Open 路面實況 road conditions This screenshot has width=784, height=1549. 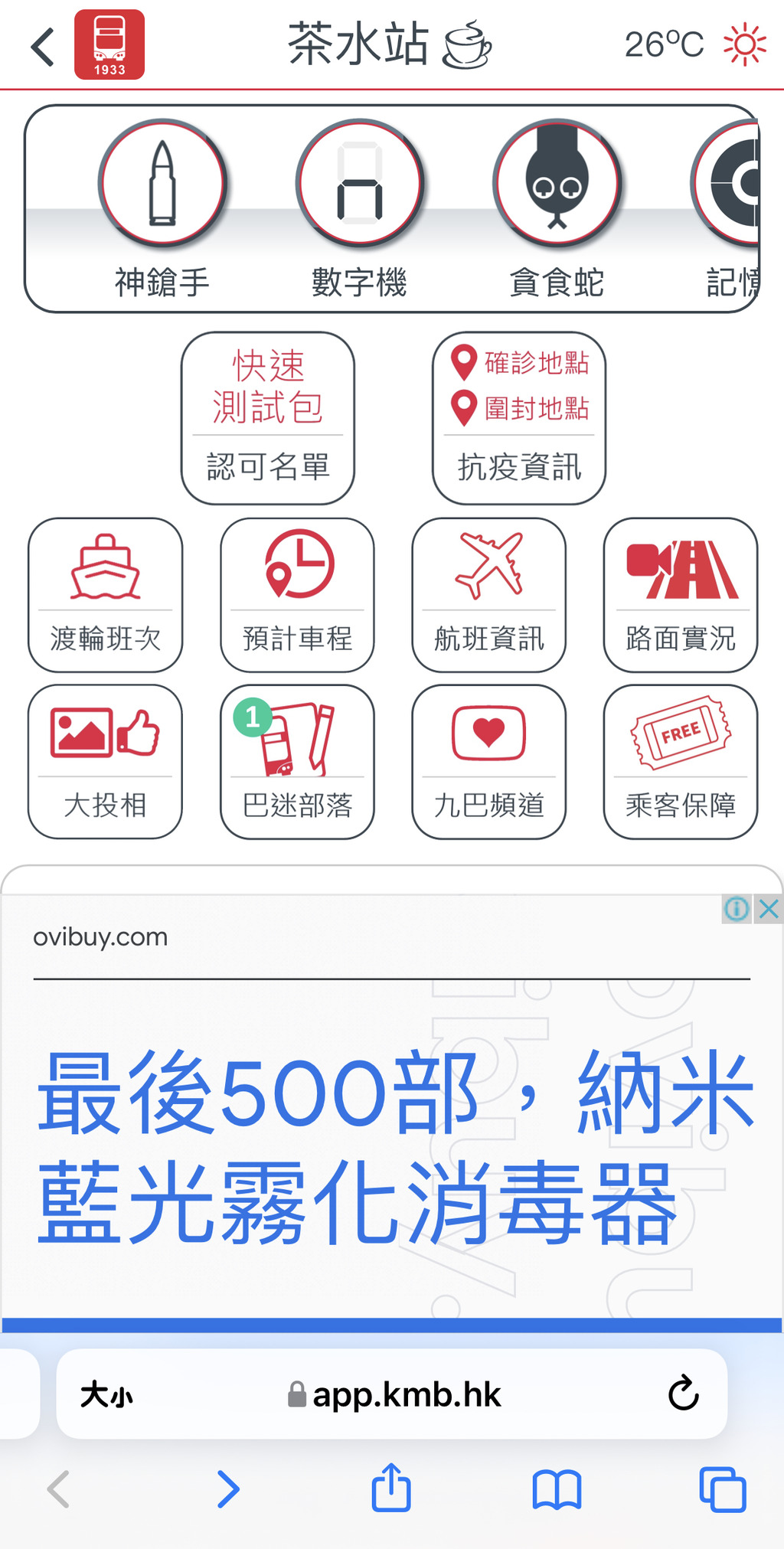point(680,595)
